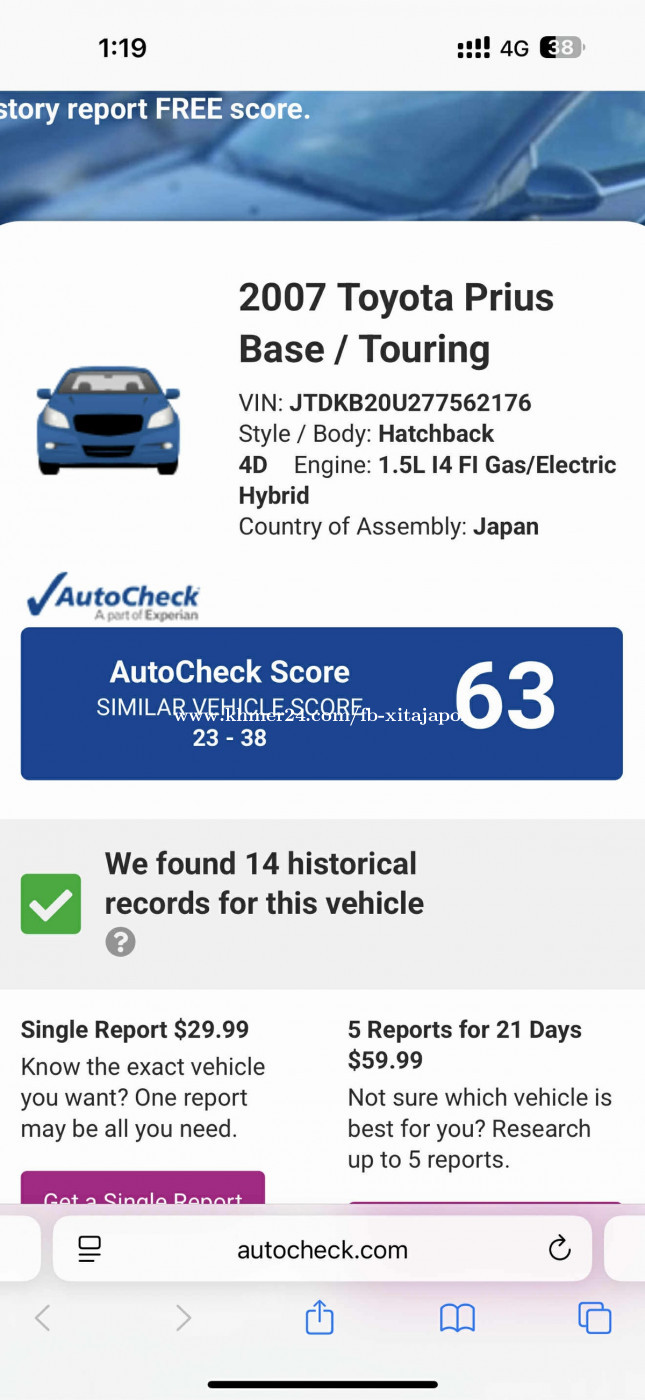Reload the page
The image size is (645, 1400).
tap(559, 1248)
